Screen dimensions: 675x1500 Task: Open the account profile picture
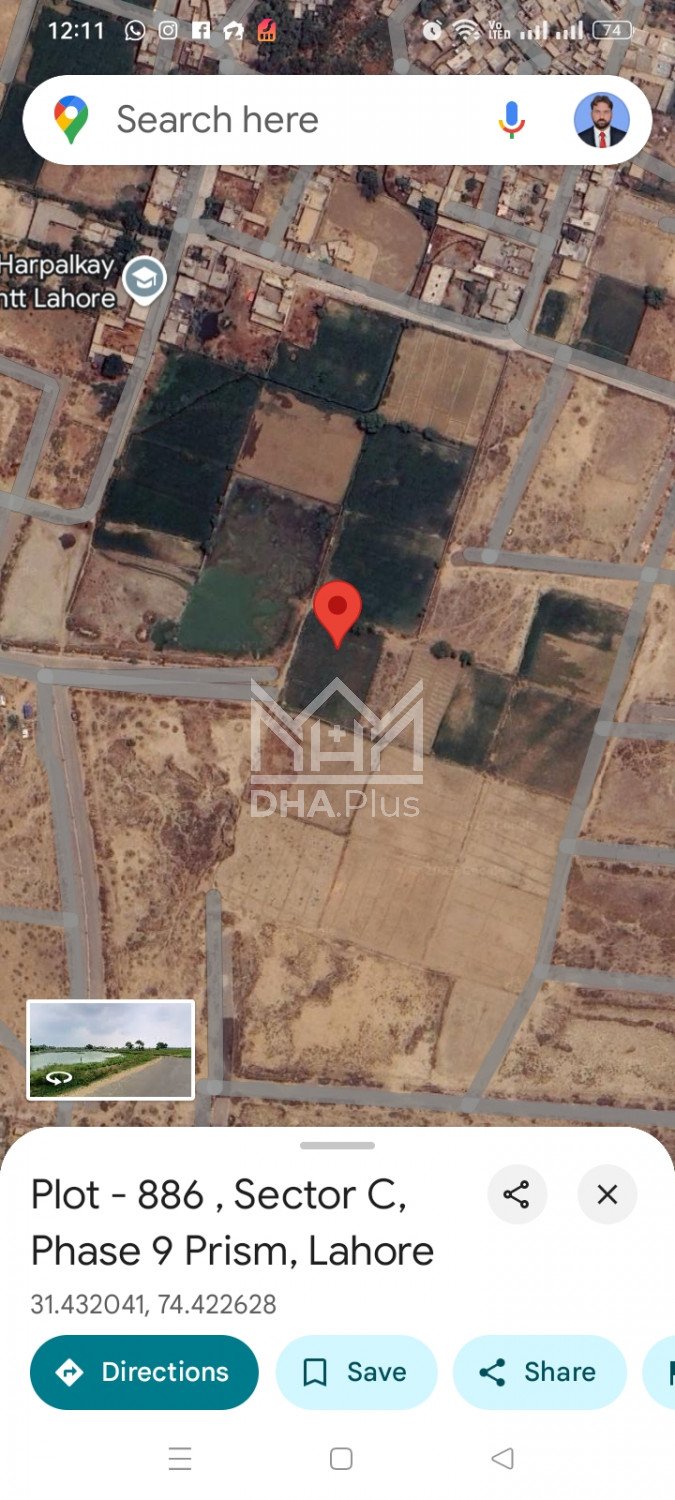point(601,120)
